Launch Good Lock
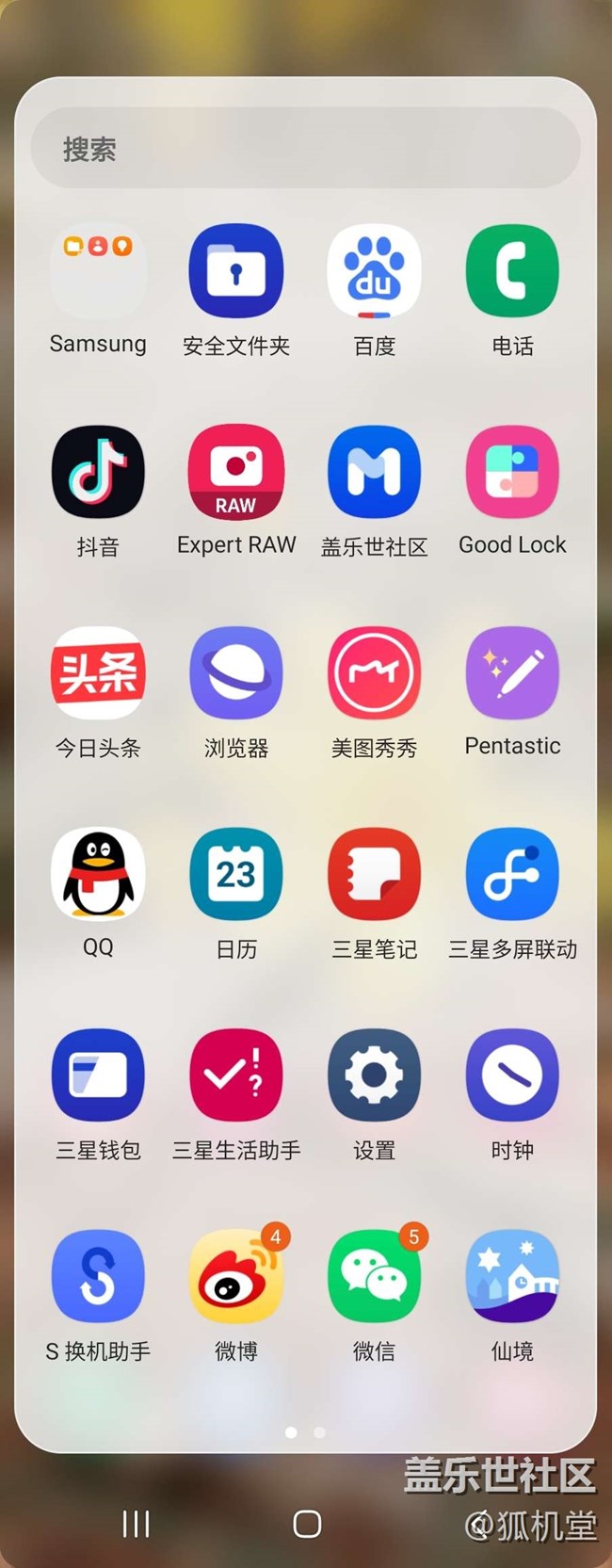The height and width of the screenshot is (1568, 612). (x=512, y=472)
